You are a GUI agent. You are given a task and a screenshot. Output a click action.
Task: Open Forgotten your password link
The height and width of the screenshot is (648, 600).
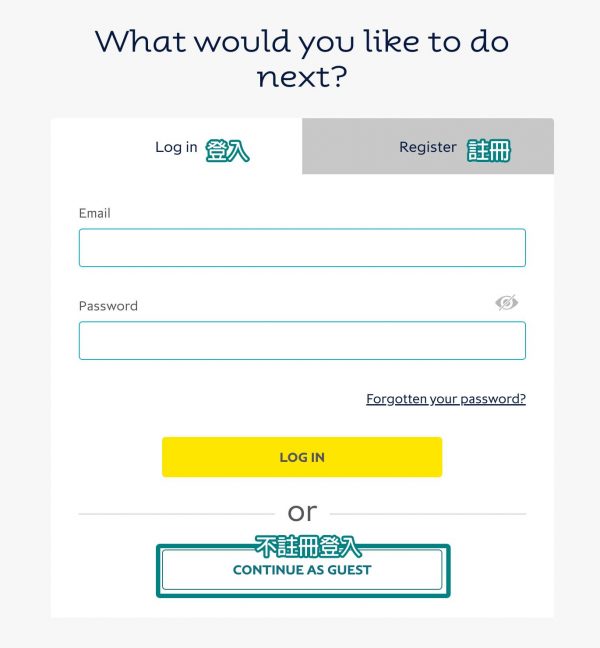point(446,399)
